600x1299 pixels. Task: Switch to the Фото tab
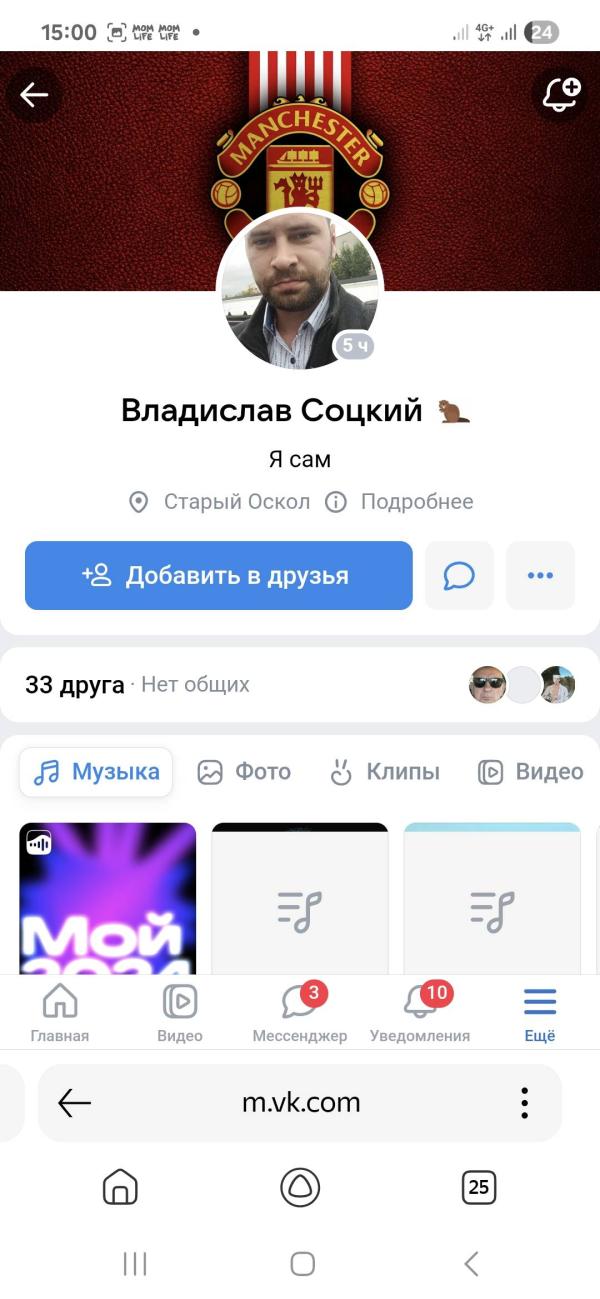tap(244, 772)
